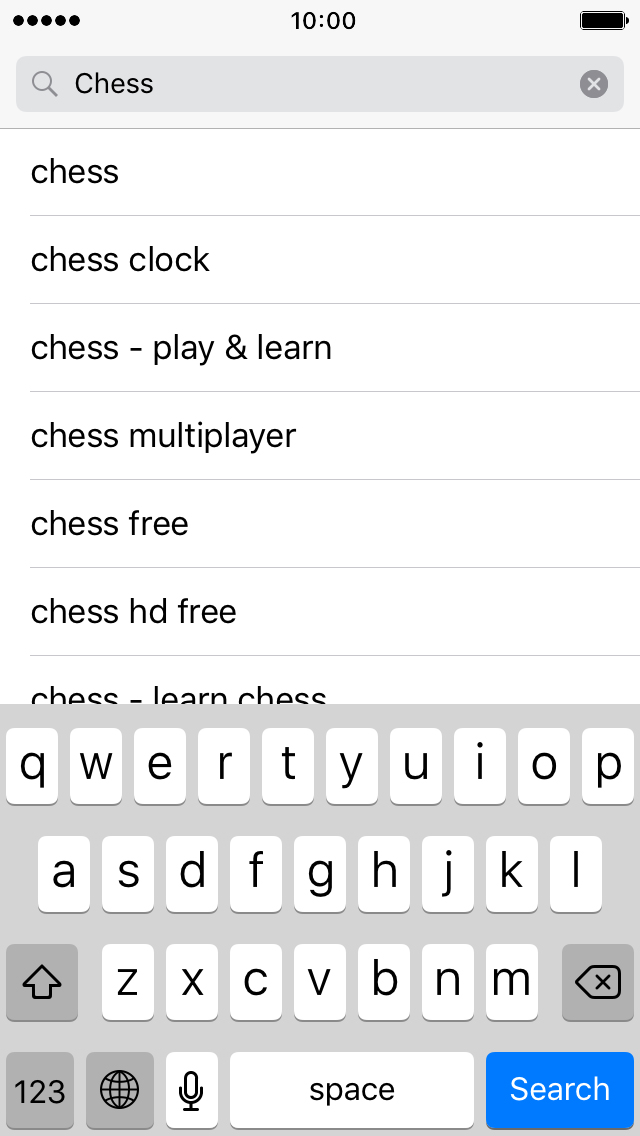Choose the "chess clock" suggestion
Image resolution: width=640 pixels, height=1136 pixels.
(320, 260)
